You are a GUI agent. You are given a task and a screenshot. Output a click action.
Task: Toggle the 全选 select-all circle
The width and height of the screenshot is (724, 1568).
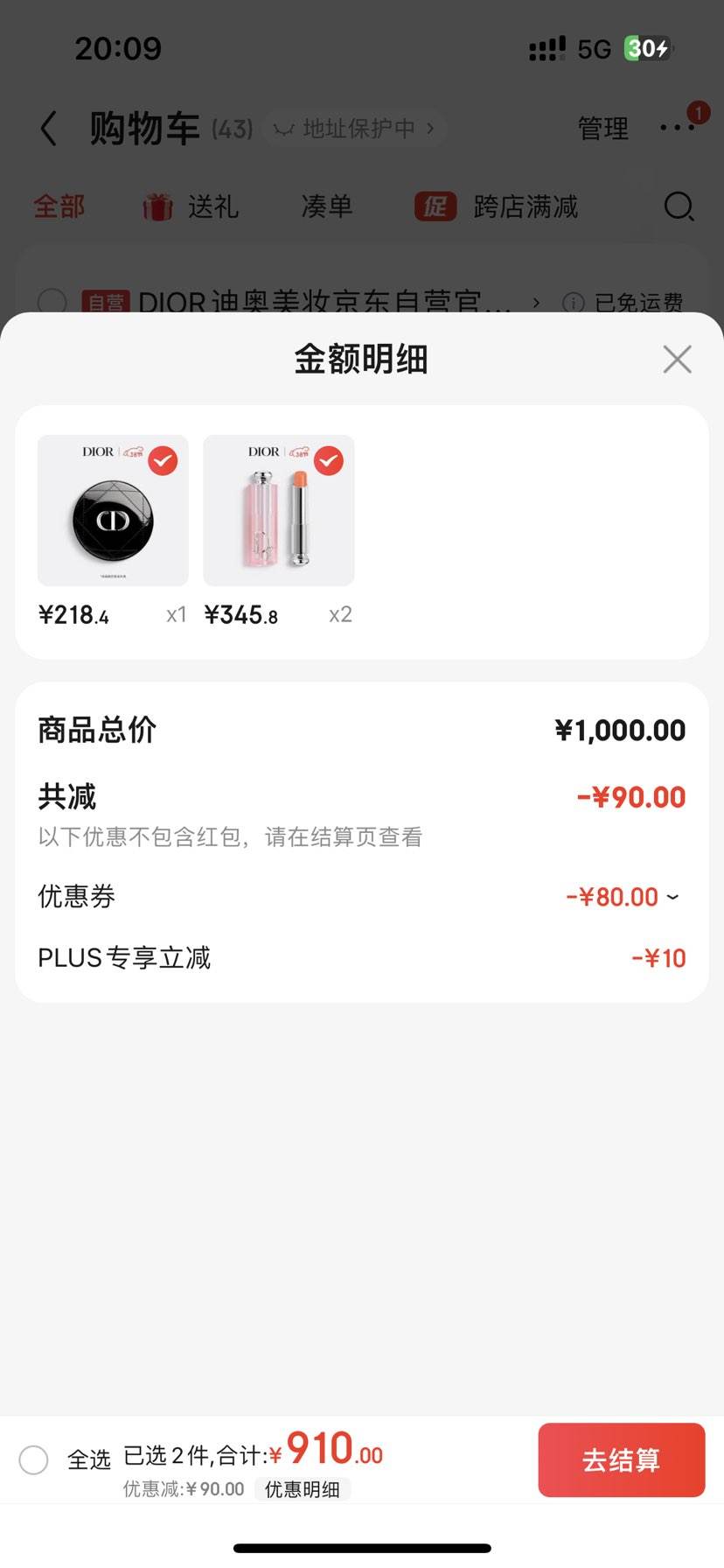click(34, 1459)
